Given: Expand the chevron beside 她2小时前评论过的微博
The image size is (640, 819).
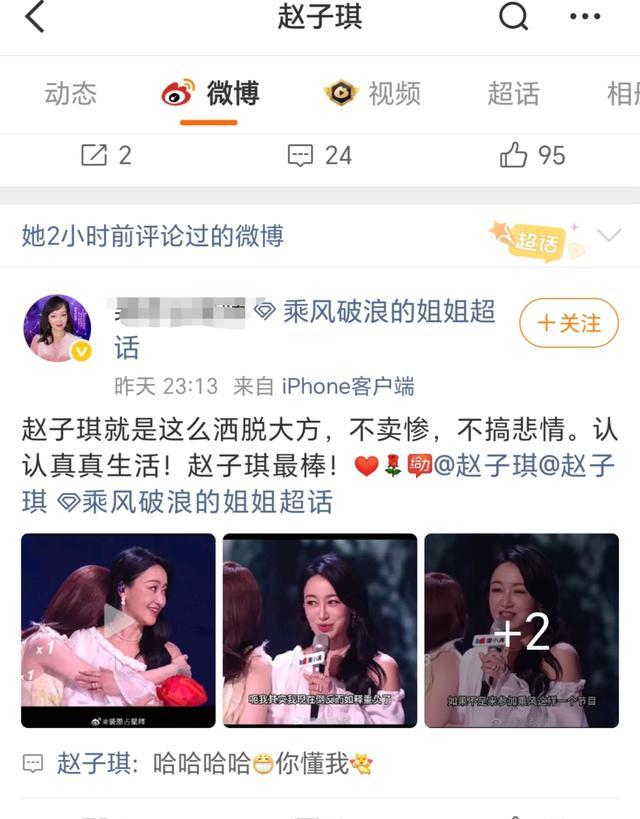Looking at the screenshot, I should (x=608, y=237).
